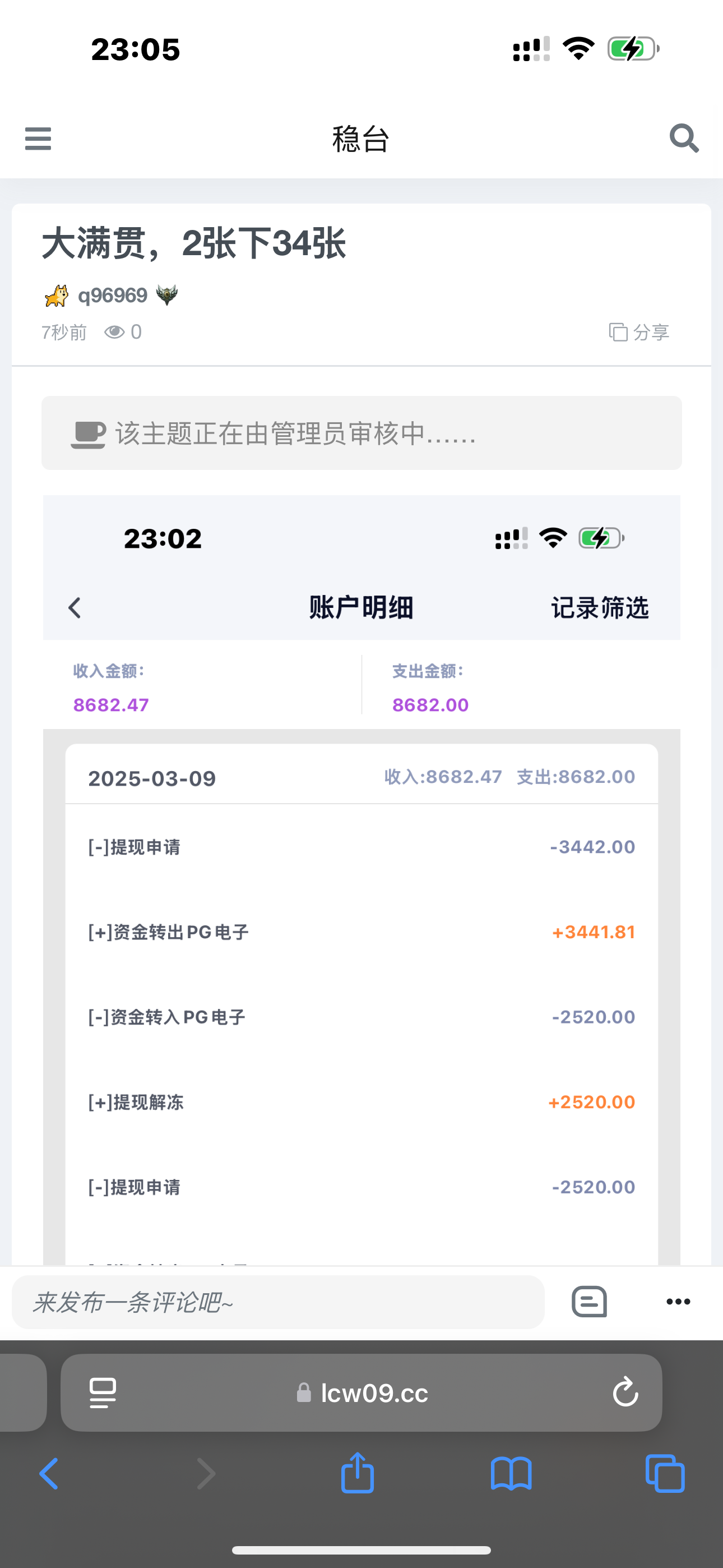Open Safari page settings menu
The width and height of the screenshot is (723, 1568).
coord(103,1392)
